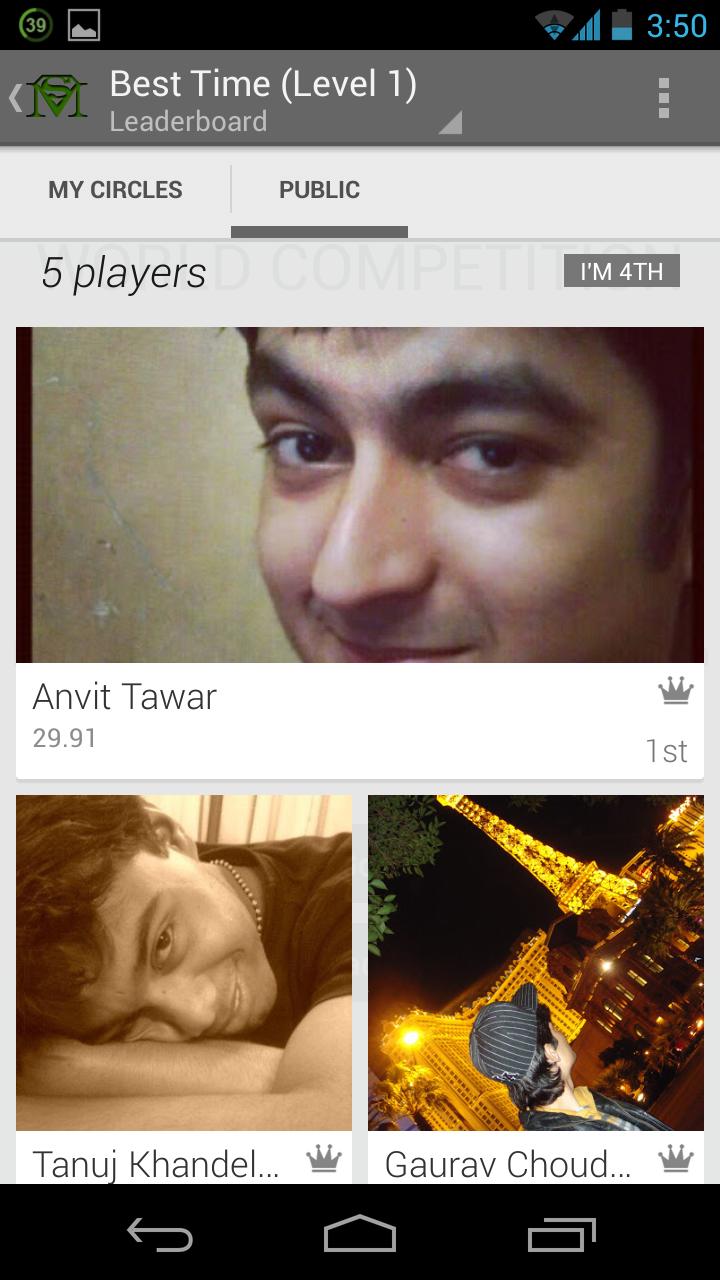
Task: Open the overflow menu
Action: pos(663,98)
